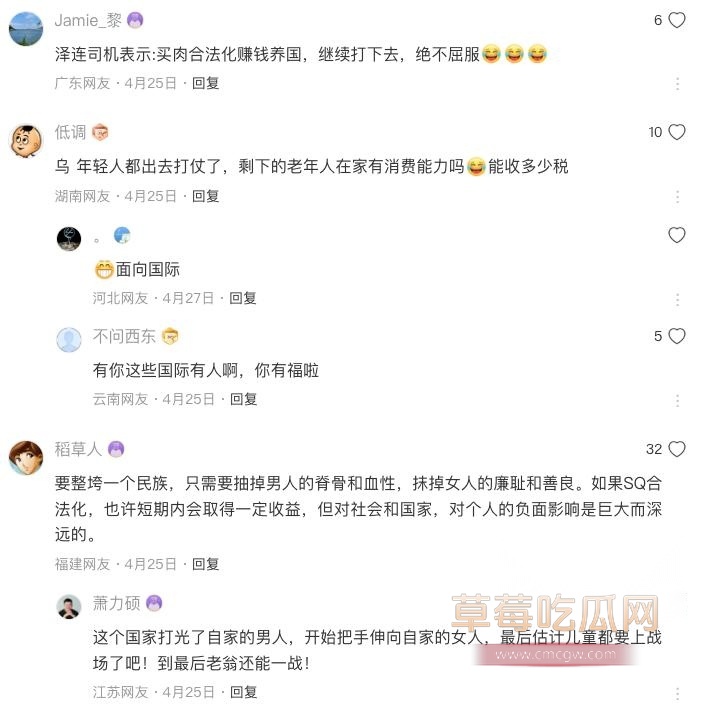
Task: Reply to Jamie_黎's comment
Action: [x=206, y=84]
